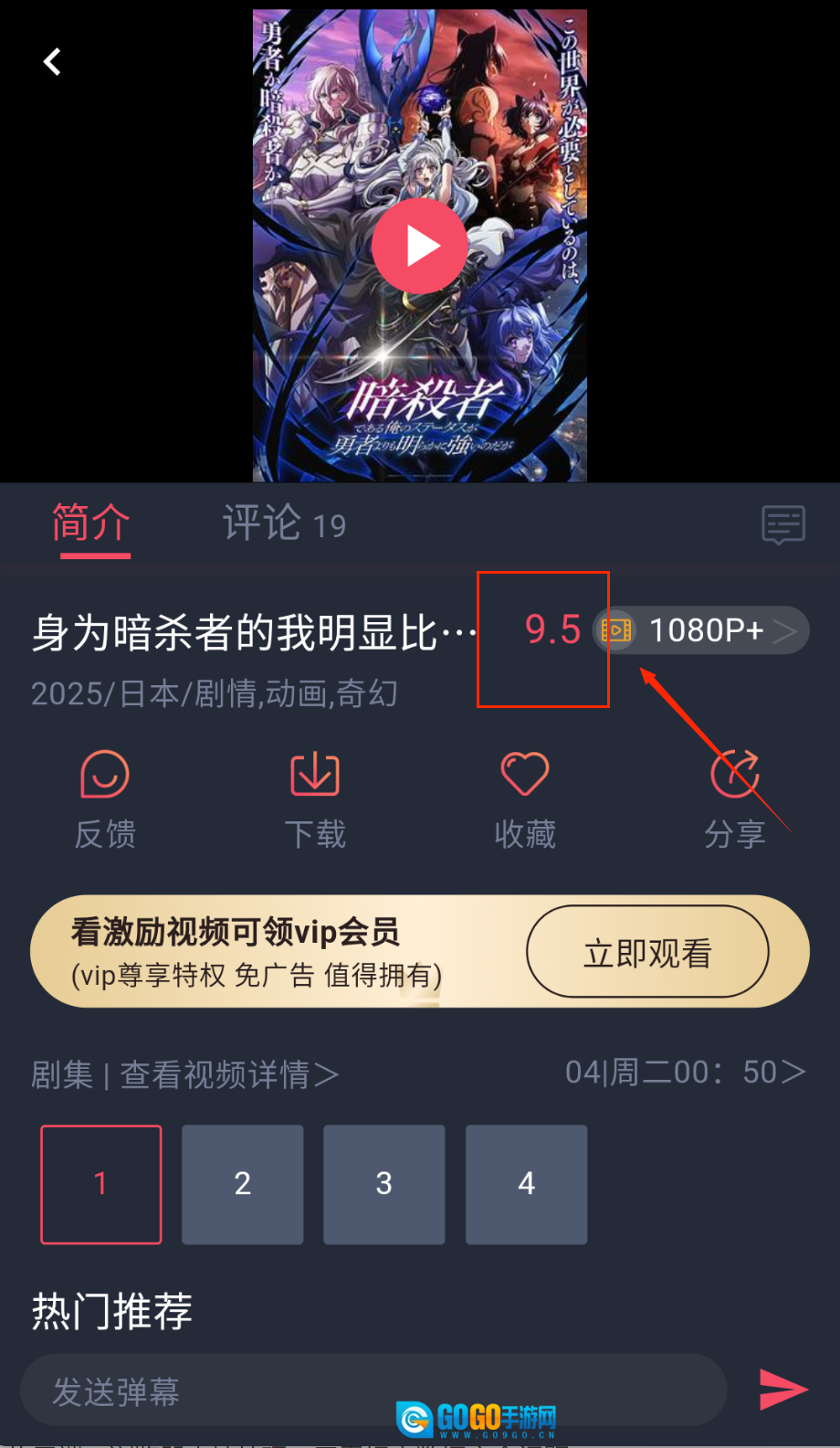The width and height of the screenshot is (840, 1448).
Task: Select episode 3
Action: 384,1184
